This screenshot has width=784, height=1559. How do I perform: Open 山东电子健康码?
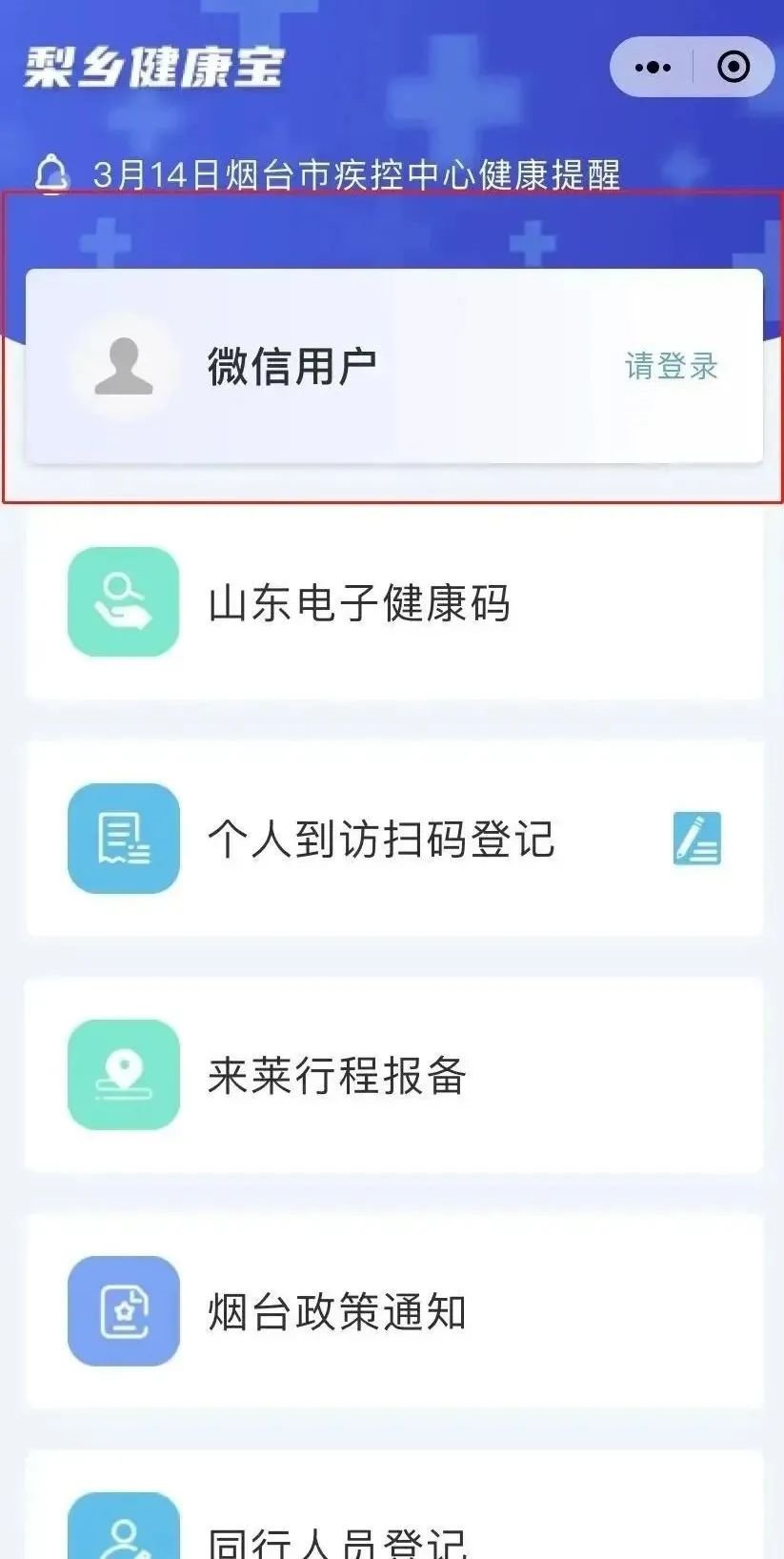(x=358, y=604)
